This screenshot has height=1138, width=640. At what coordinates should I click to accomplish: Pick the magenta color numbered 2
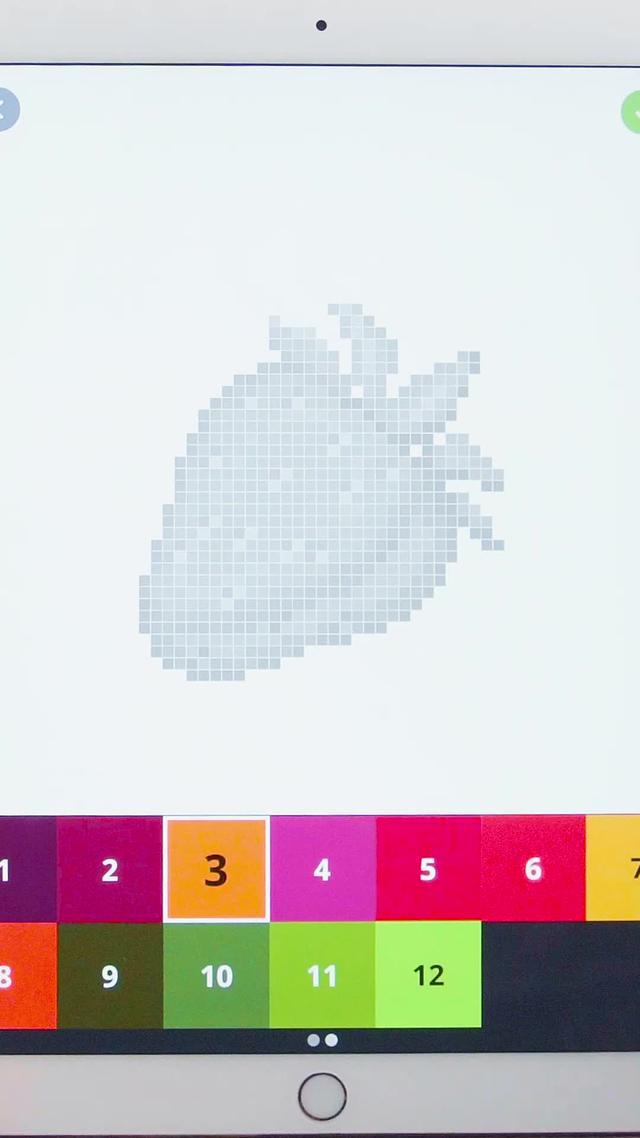[x=110, y=869]
